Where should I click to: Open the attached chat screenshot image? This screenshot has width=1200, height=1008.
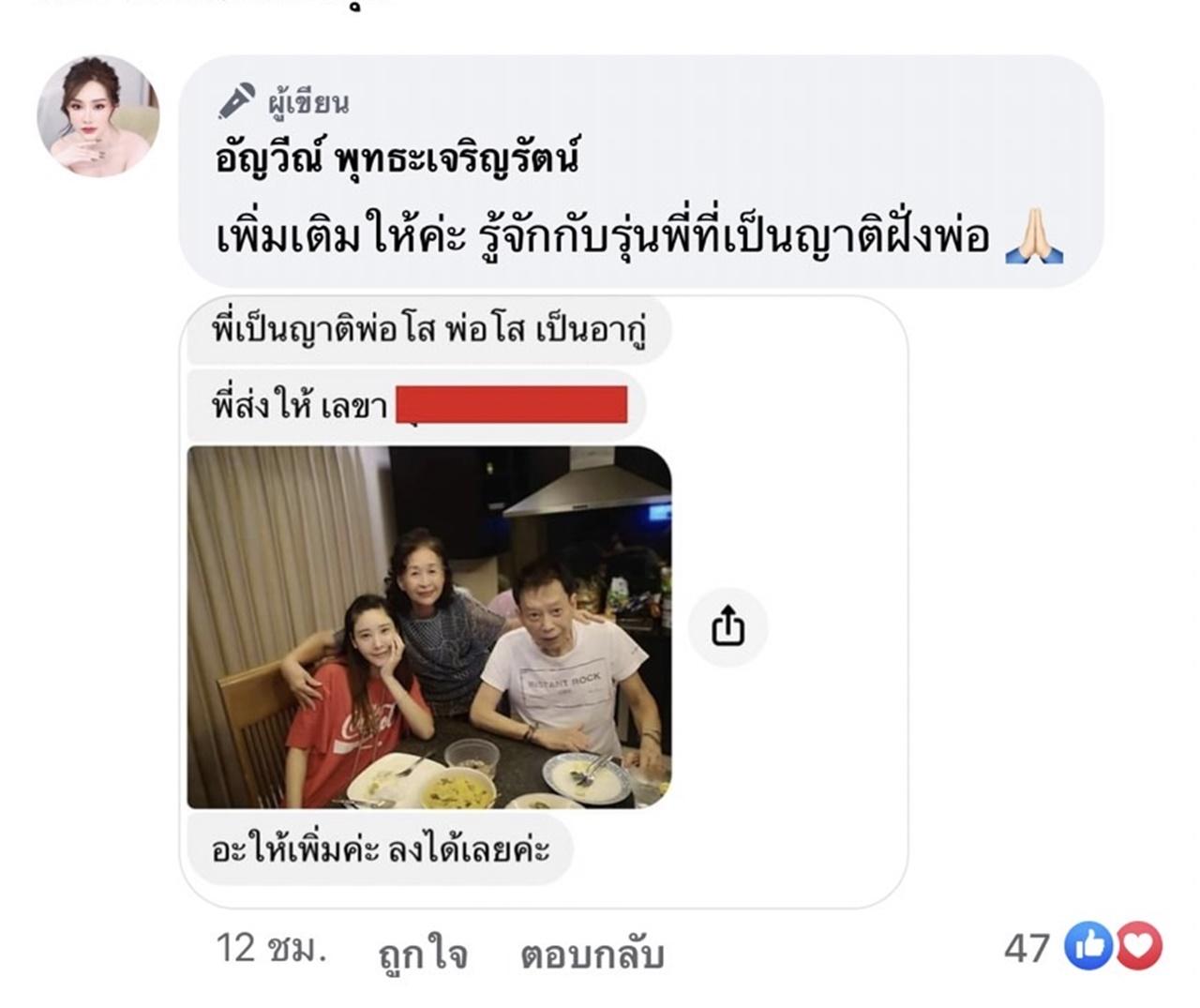point(429,626)
